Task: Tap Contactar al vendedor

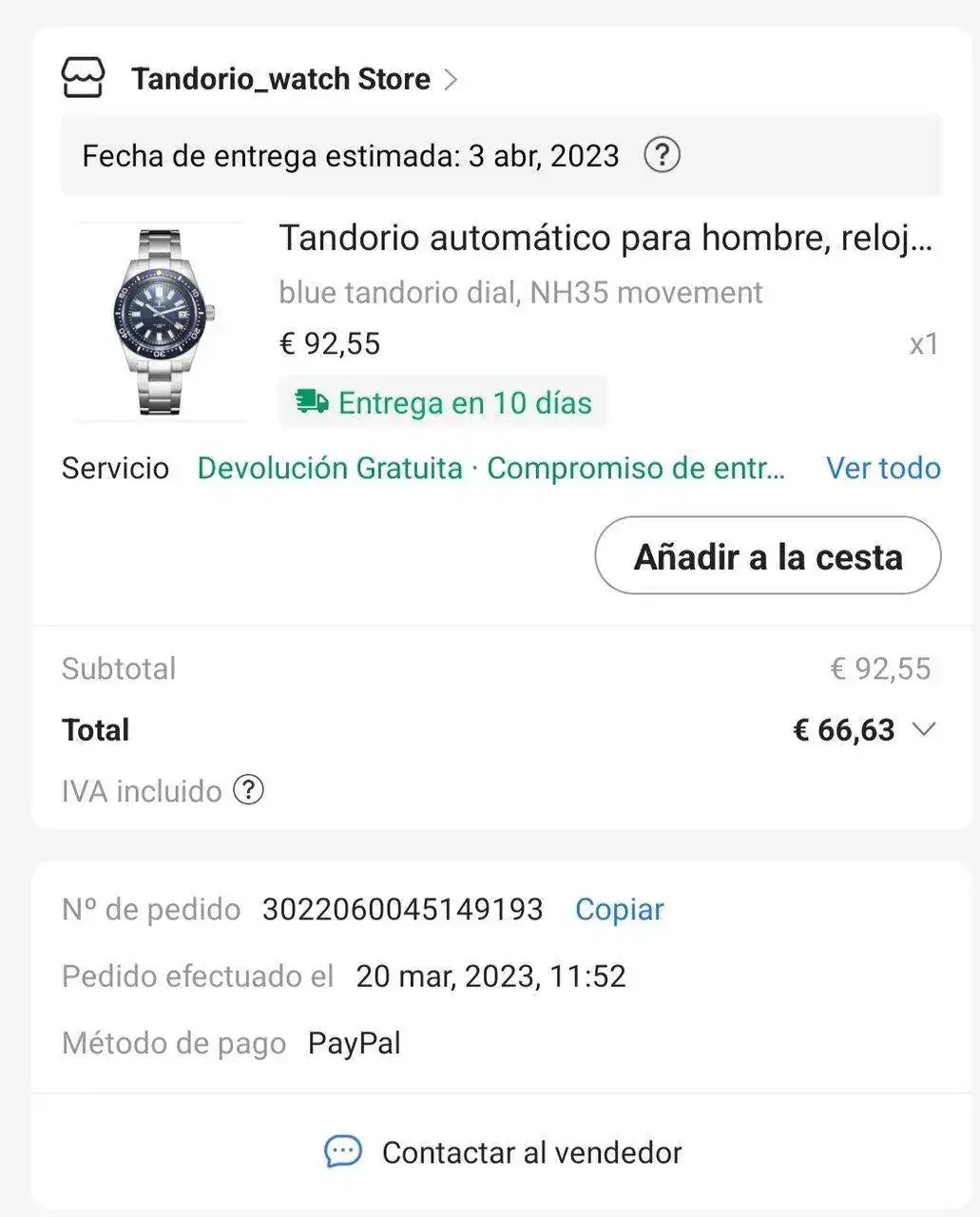Action: (x=504, y=1152)
